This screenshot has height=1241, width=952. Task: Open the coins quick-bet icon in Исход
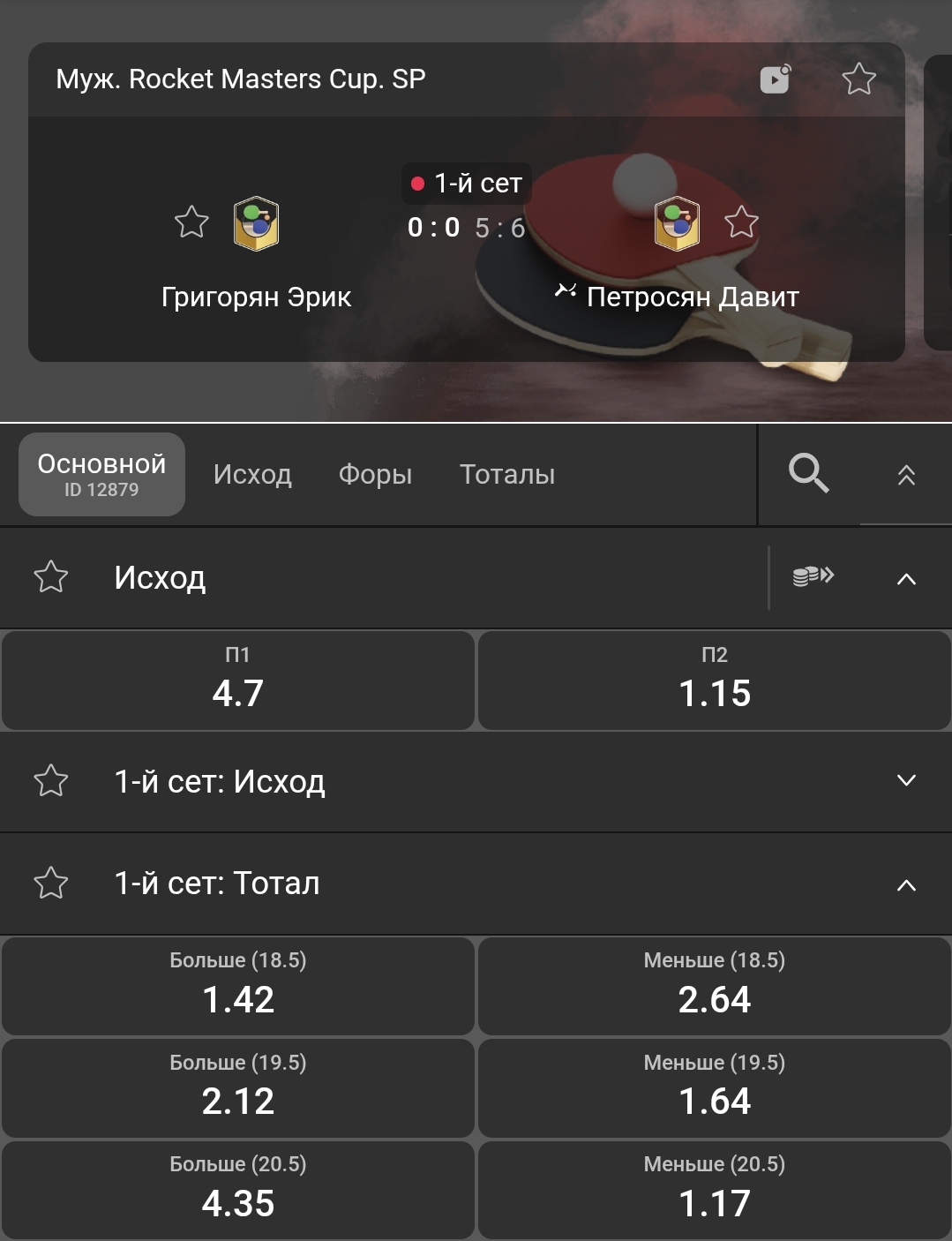(x=813, y=576)
